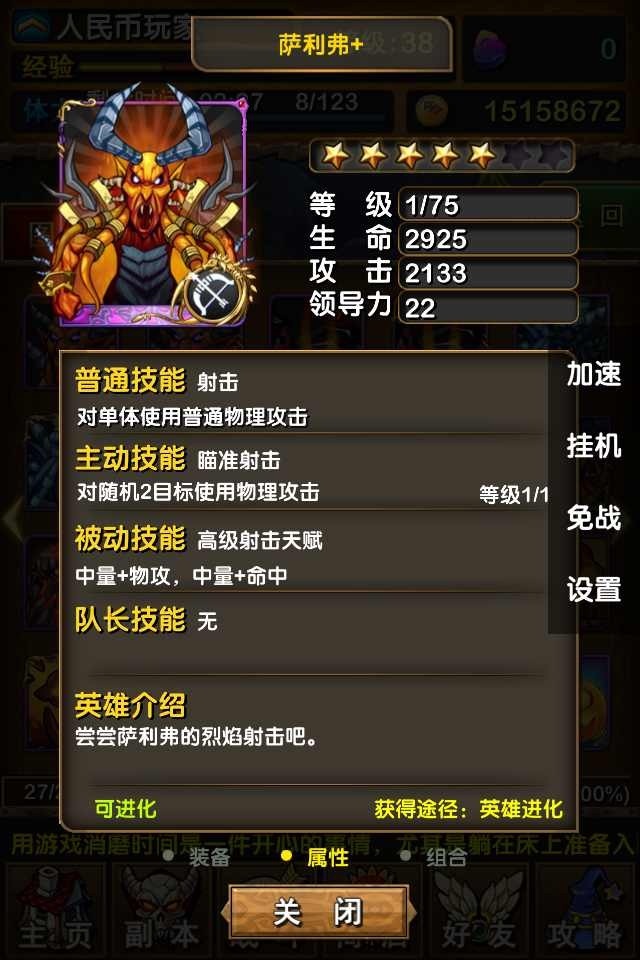Switch to the 装备 tab
The width and height of the screenshot is (640, 960).
[x=207, y=857]
